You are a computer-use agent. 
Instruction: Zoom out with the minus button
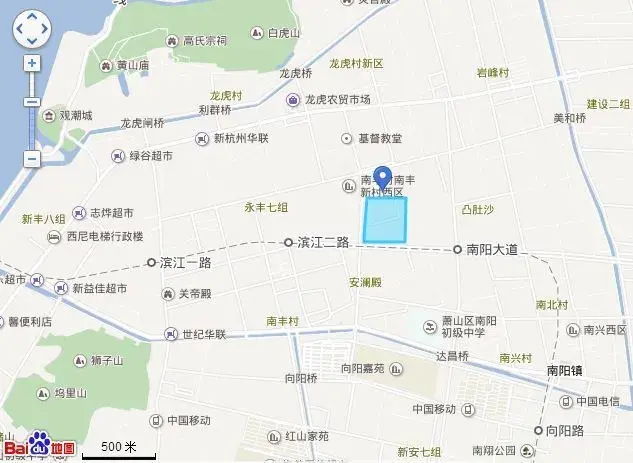tap(32, 158)
